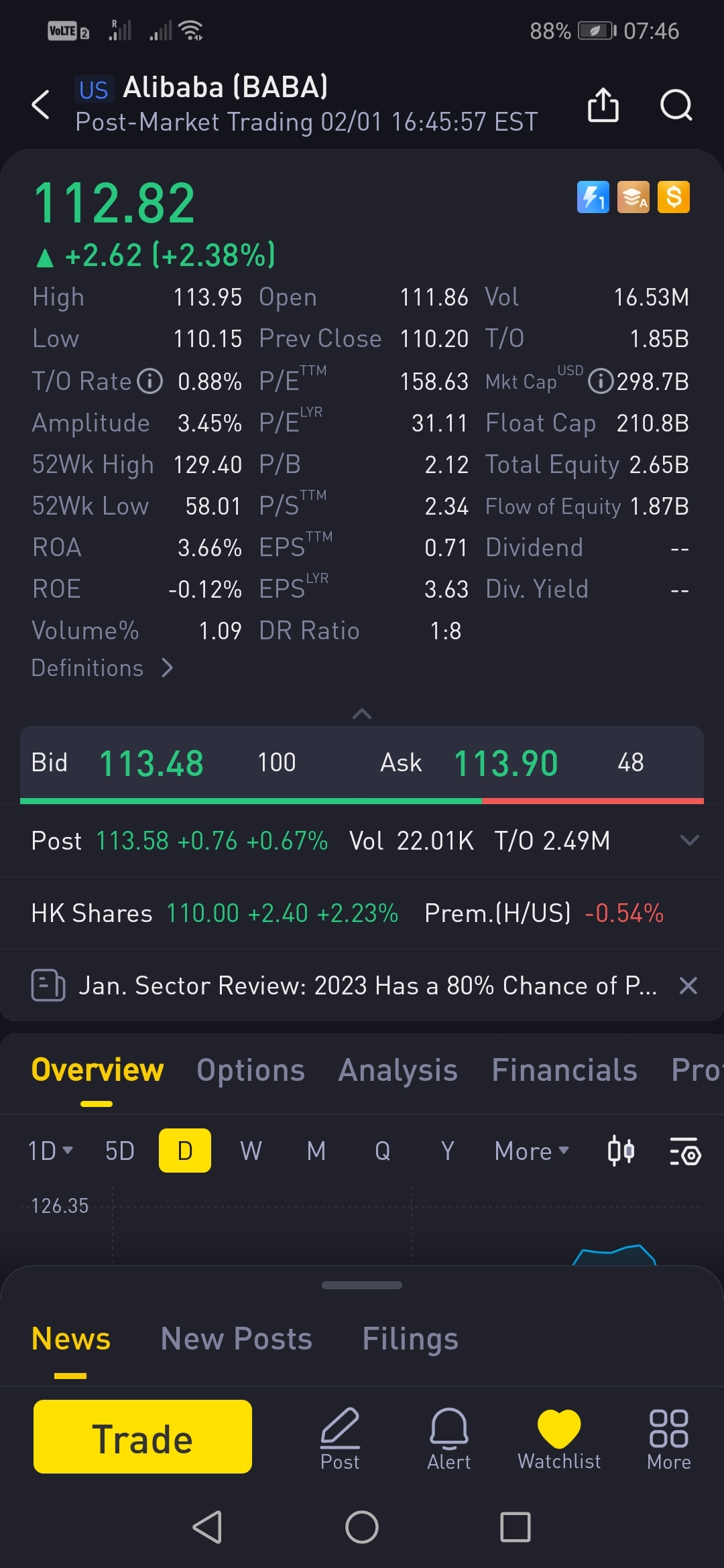Image resolution: width=724 pixels, height=1568 pixels.
Task: Open the More chart intervals dropdown
Action: click(532, 1151)
